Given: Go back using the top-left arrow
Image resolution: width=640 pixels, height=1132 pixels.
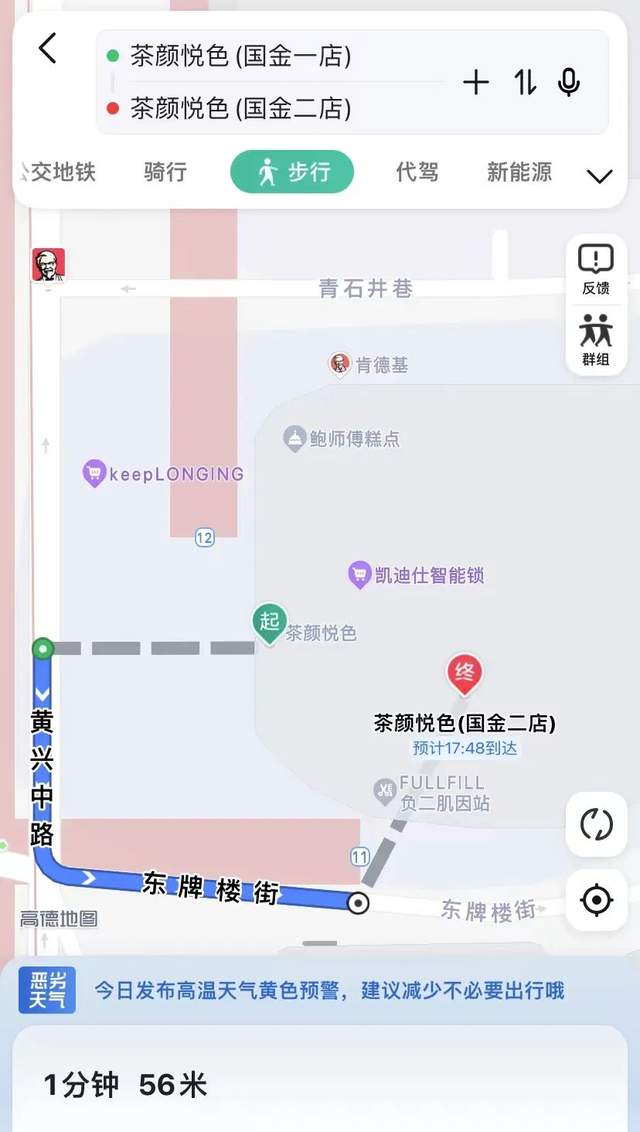Looking at the screenshot, I should 48,49.
